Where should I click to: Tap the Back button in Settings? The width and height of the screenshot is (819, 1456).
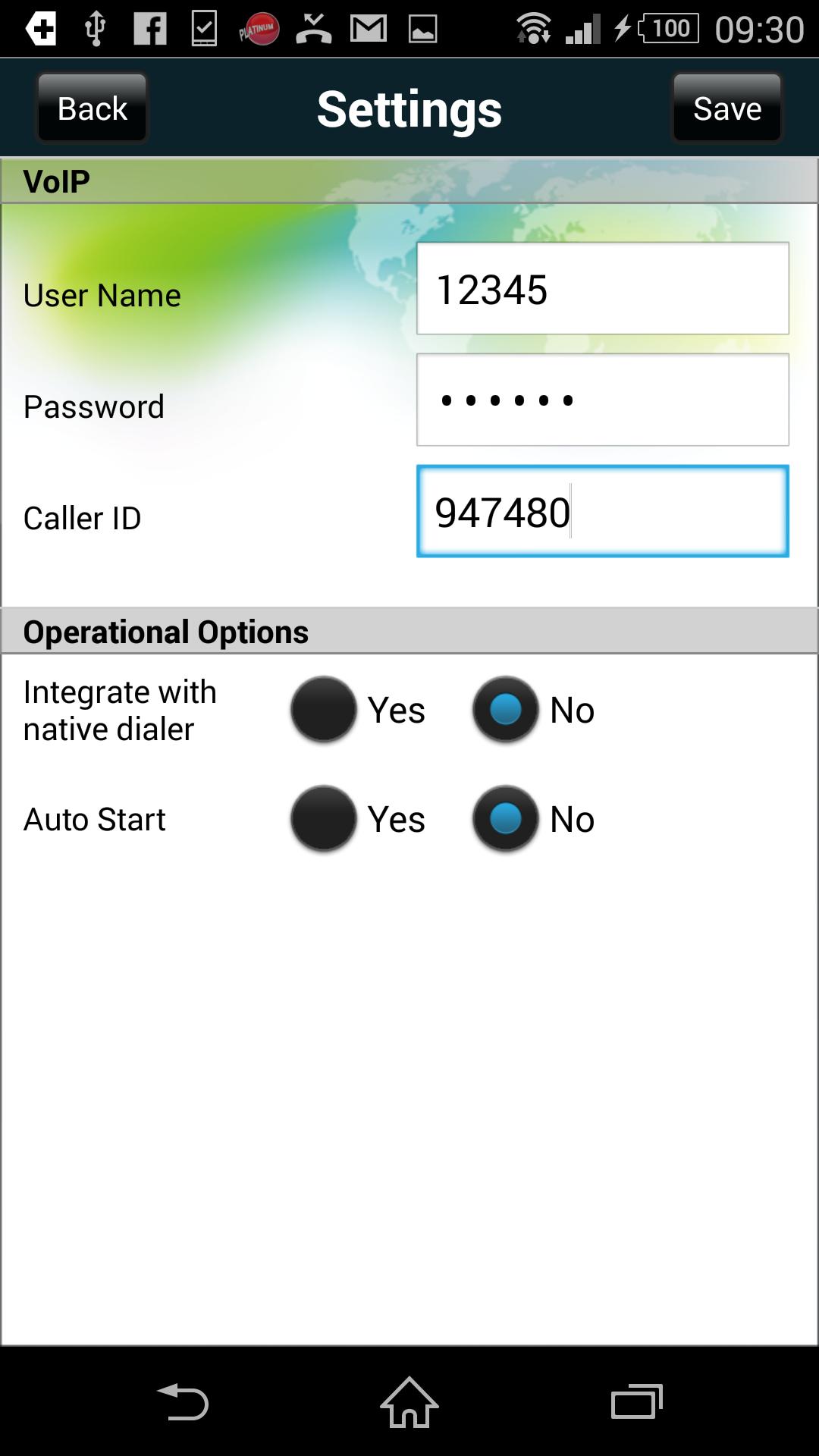[92, 108]
